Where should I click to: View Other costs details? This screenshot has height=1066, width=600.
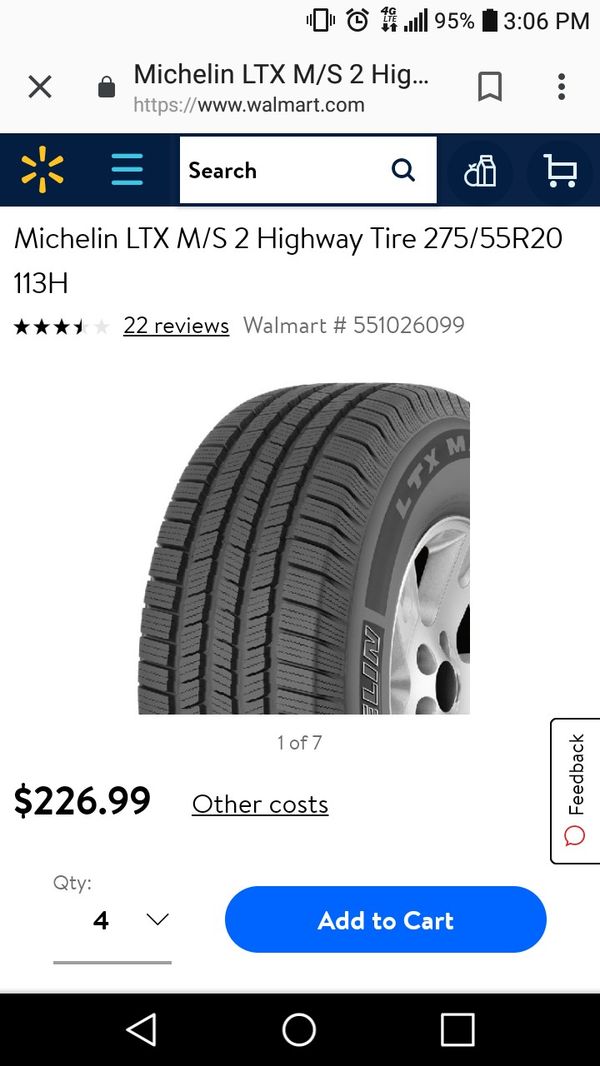coord(260,804)
